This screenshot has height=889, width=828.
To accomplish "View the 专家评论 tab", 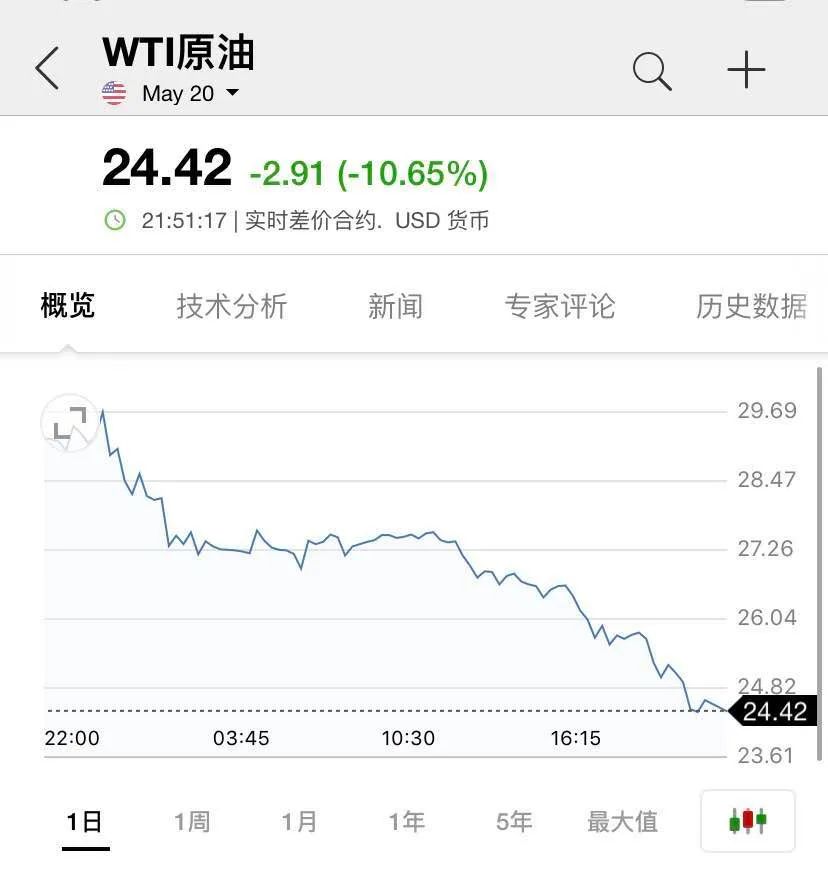I will 560,306.
